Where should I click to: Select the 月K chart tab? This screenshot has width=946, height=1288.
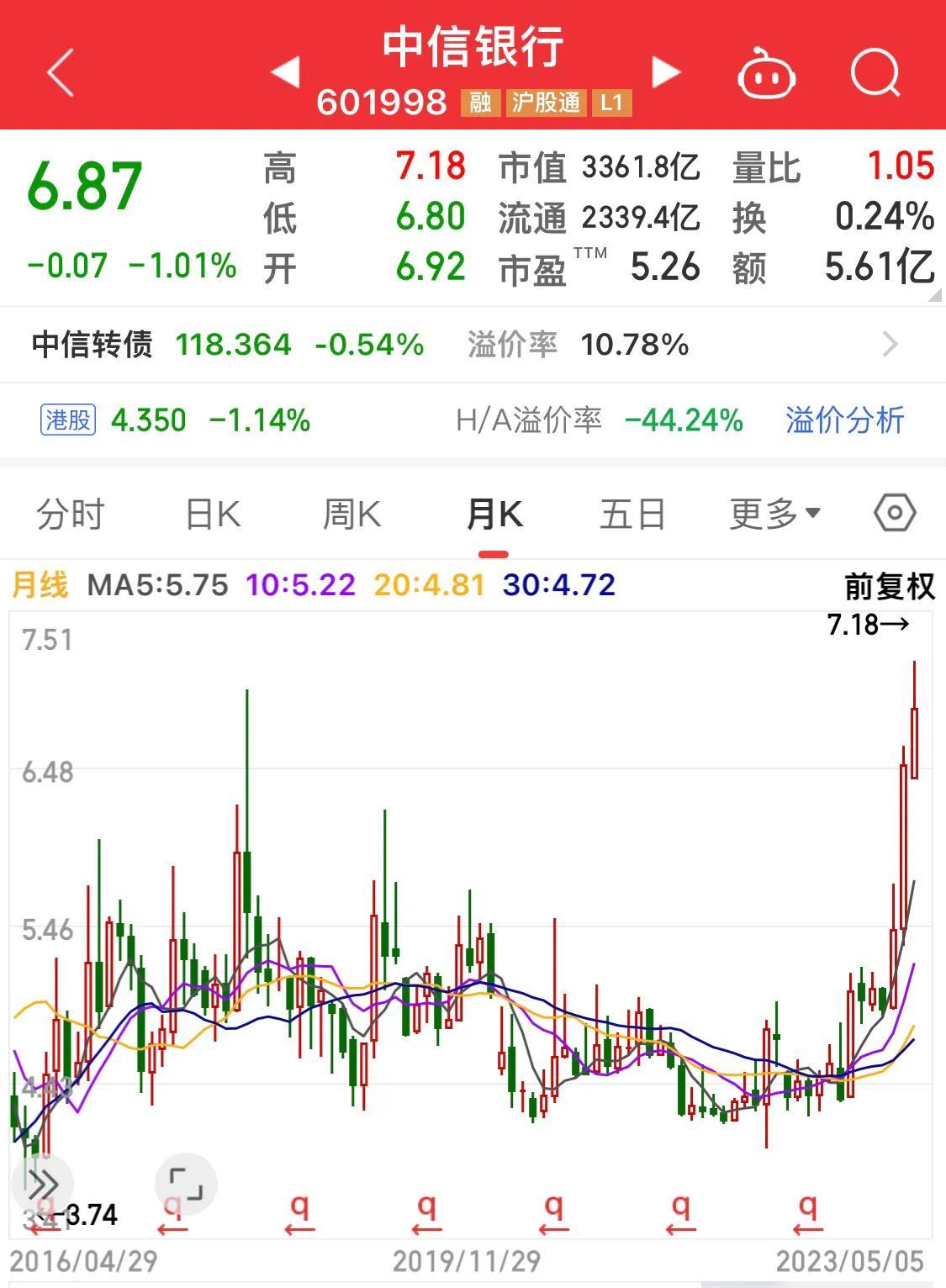(494, 515)
